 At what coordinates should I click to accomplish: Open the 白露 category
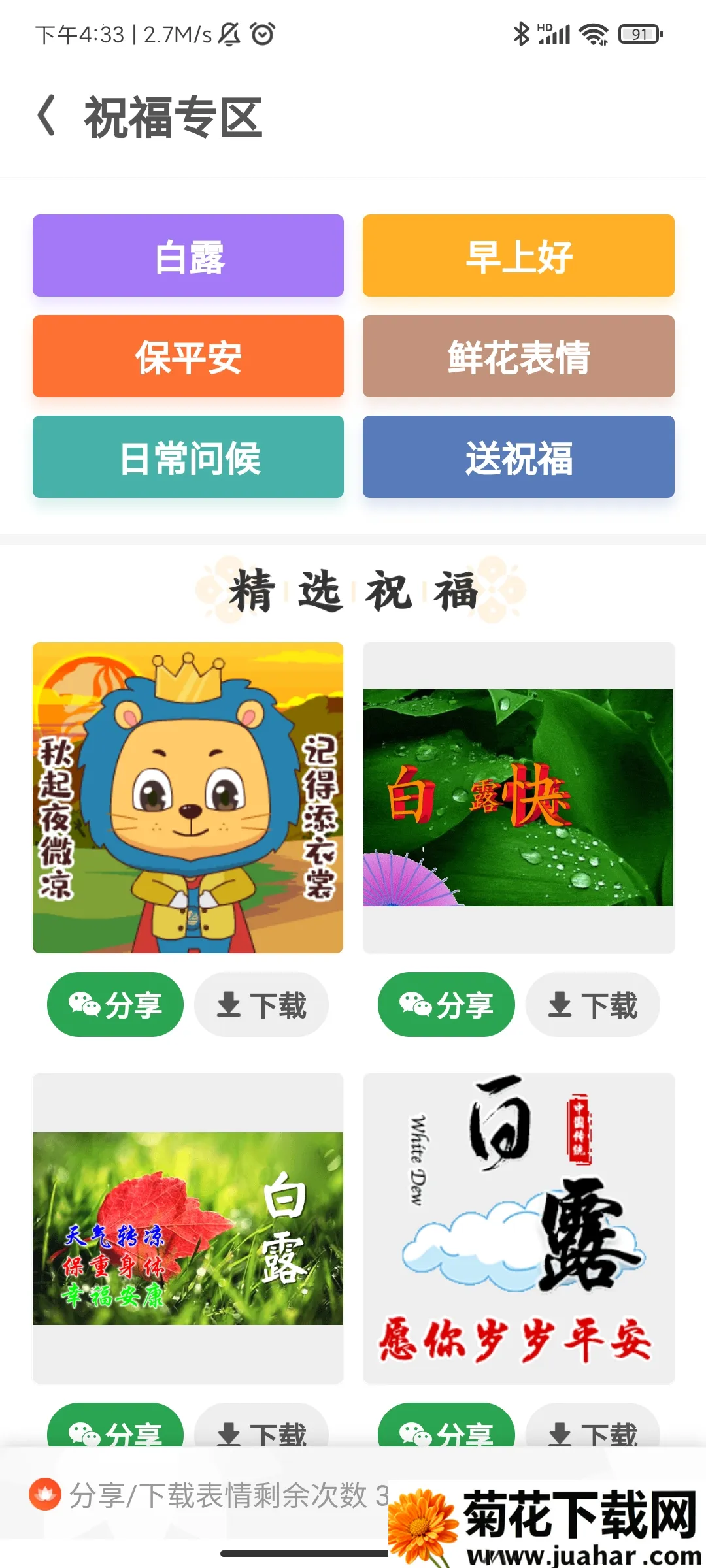pyautogui.click(x=188, y=256)
